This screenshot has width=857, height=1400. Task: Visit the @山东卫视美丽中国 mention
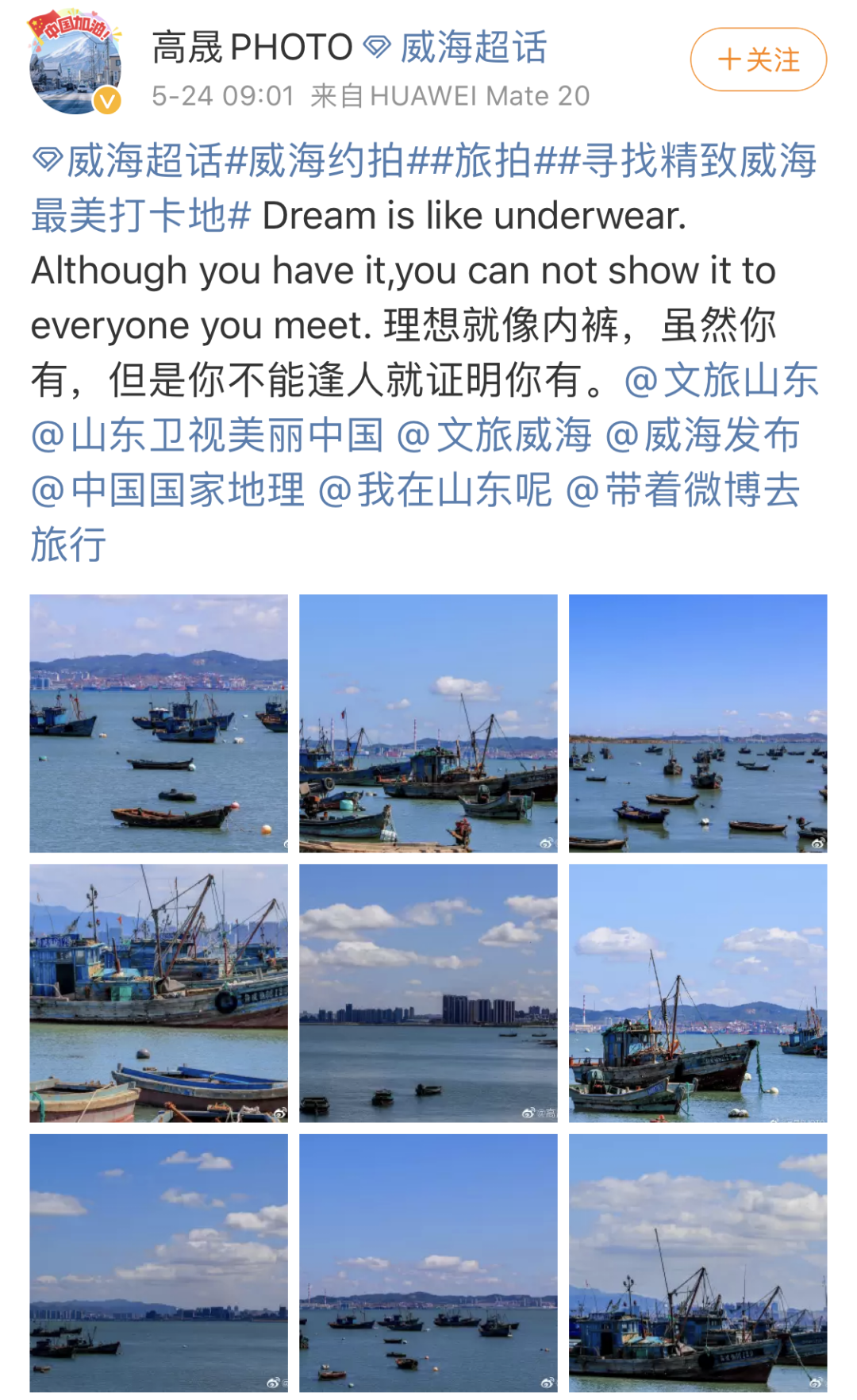(x=207, y=435)
